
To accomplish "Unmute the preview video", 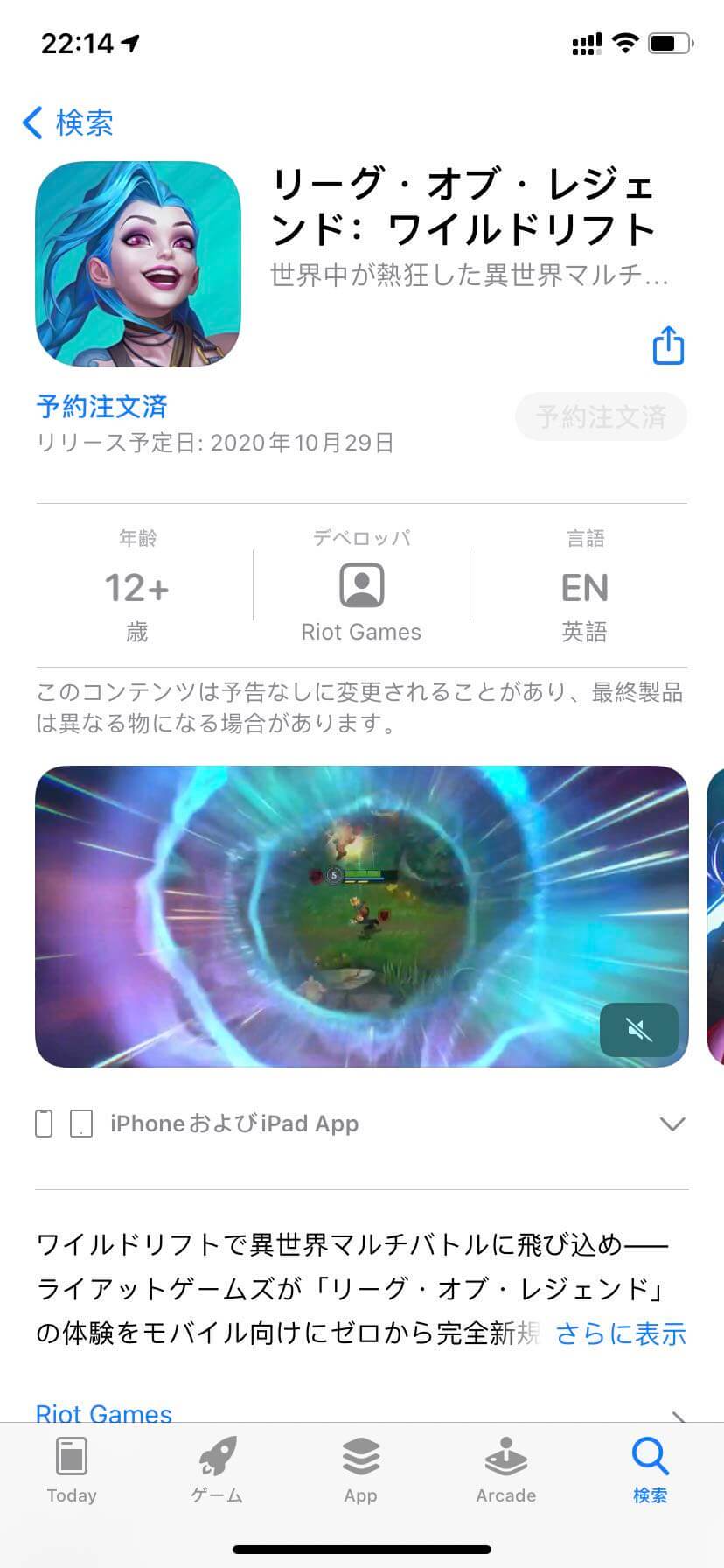I will (639, 1030).
